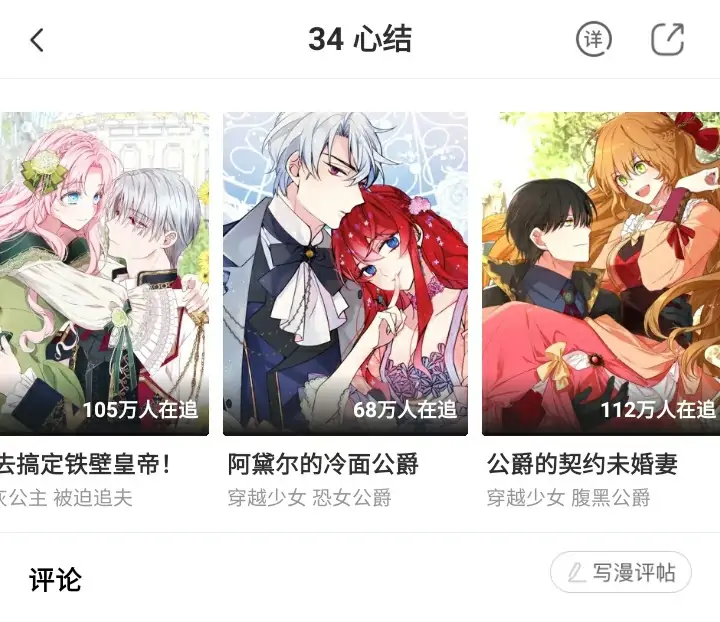Open the comic details (详) icon
Image resolution: width=720 pixels, height=622 pixels.
coord(594,40)
